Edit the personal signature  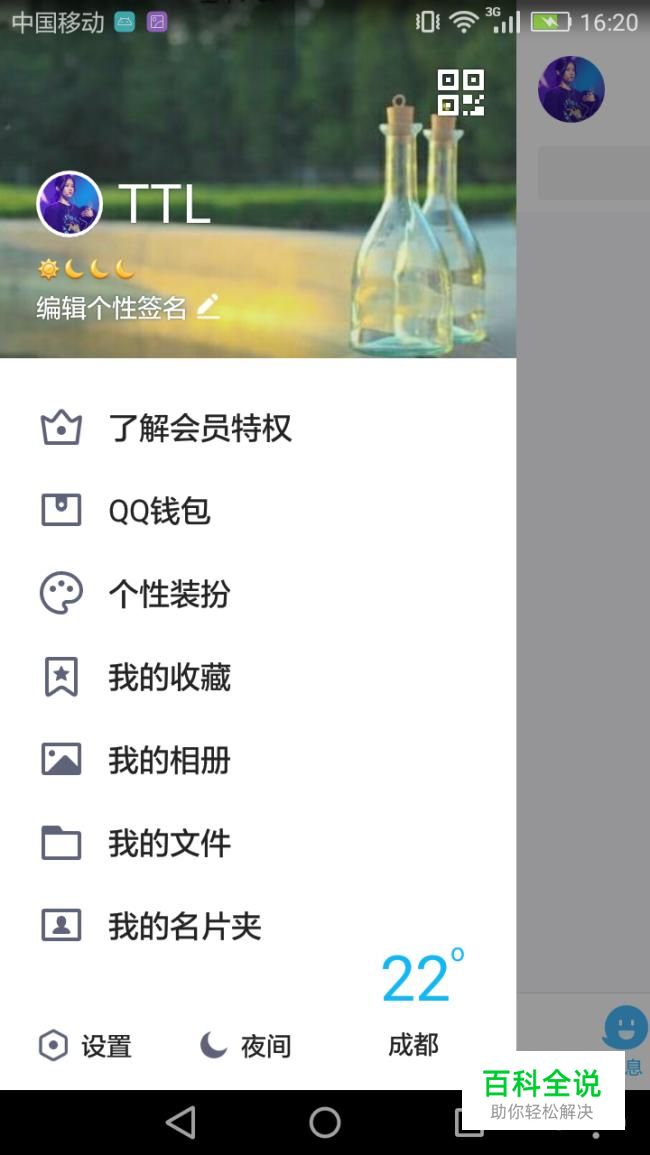127,308
